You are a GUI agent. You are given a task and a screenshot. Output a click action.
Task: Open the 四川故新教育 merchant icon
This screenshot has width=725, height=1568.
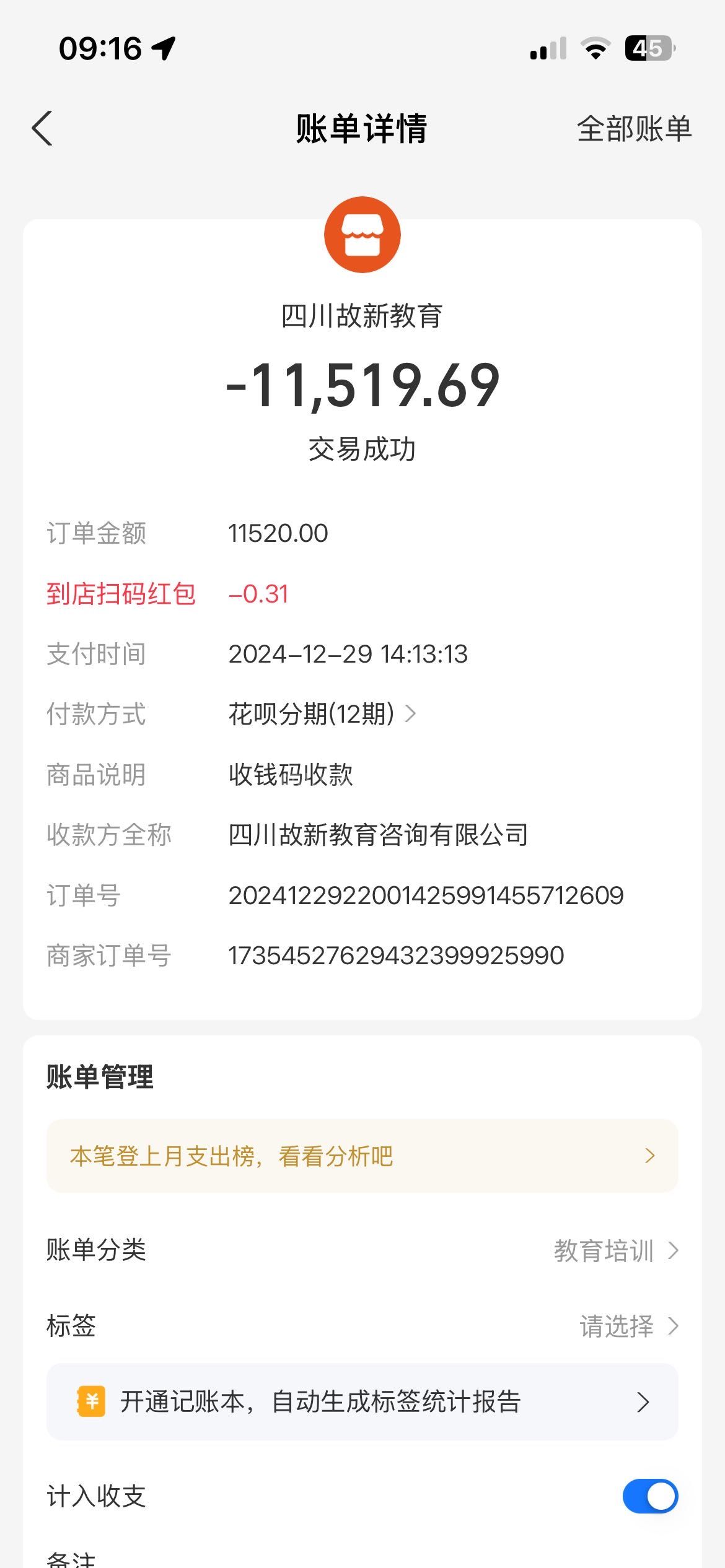(362, 235)
